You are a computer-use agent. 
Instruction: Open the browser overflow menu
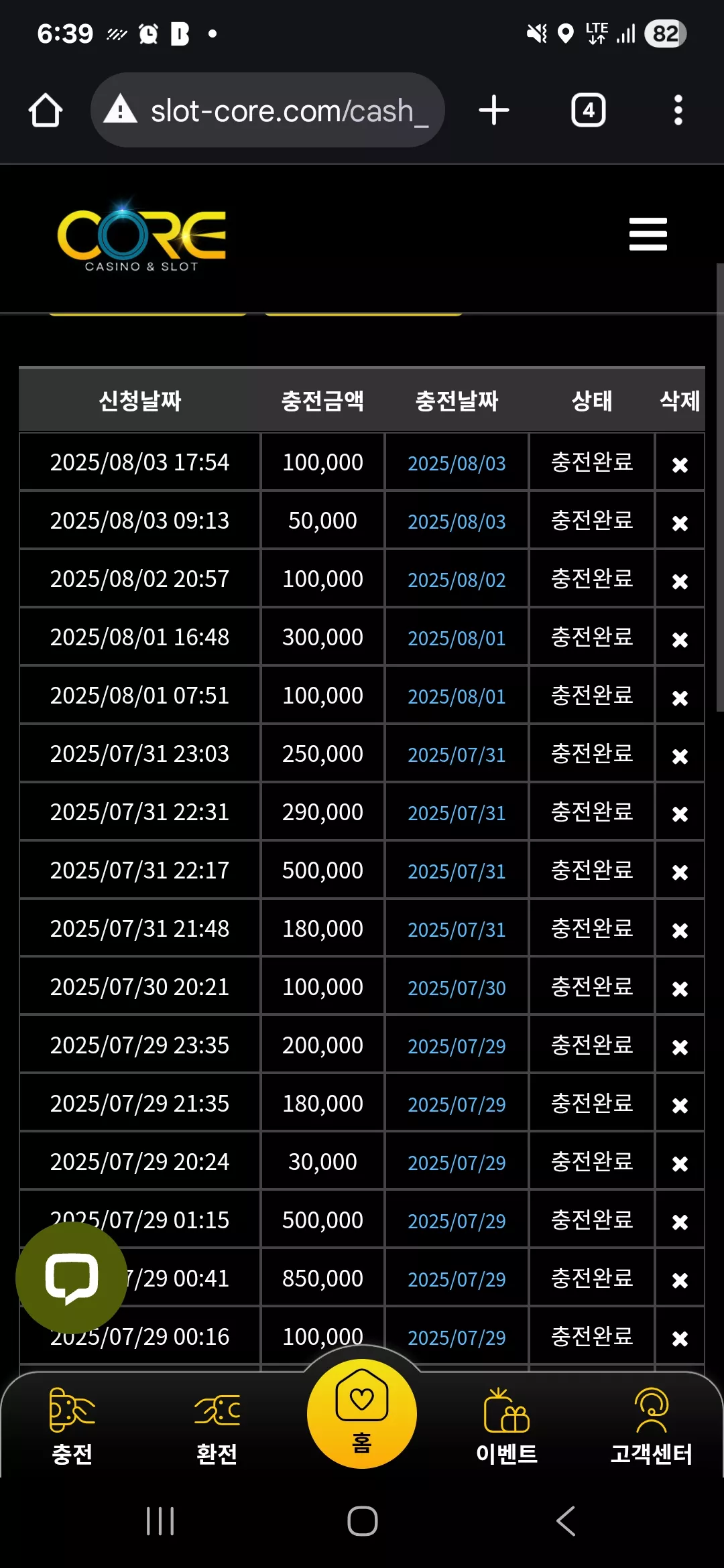678,111
